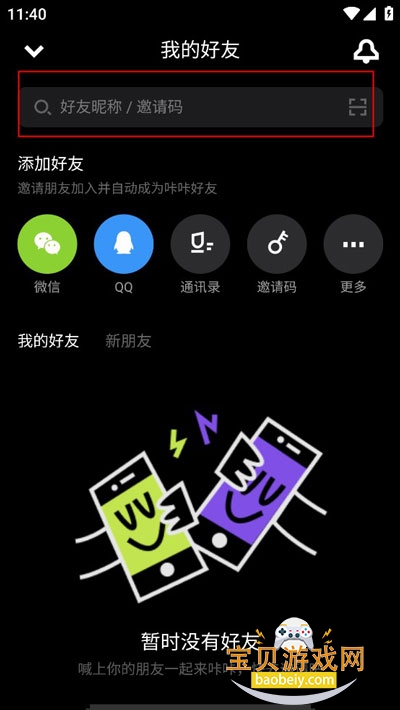Open the QR scan icon in search bar
The width and height of the screenshot is (400, 710).
357,107
